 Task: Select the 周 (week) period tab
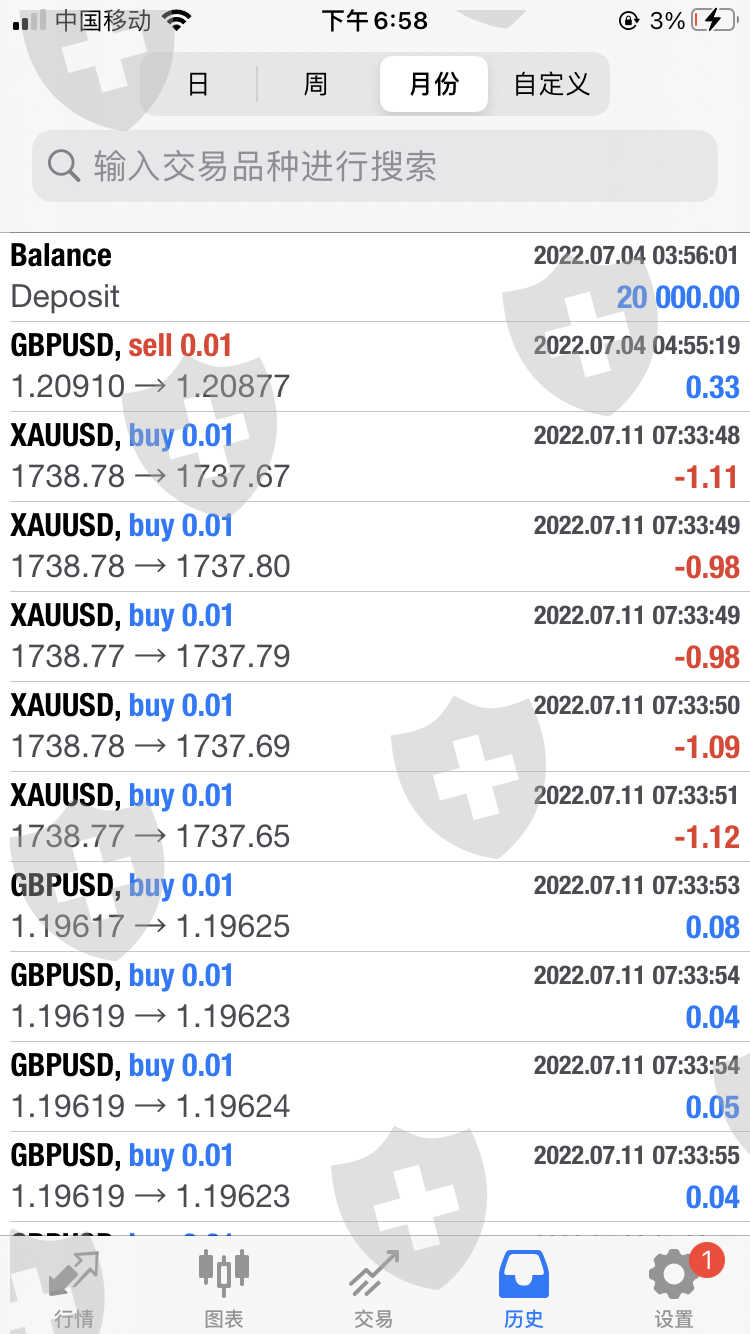(315, 84)
